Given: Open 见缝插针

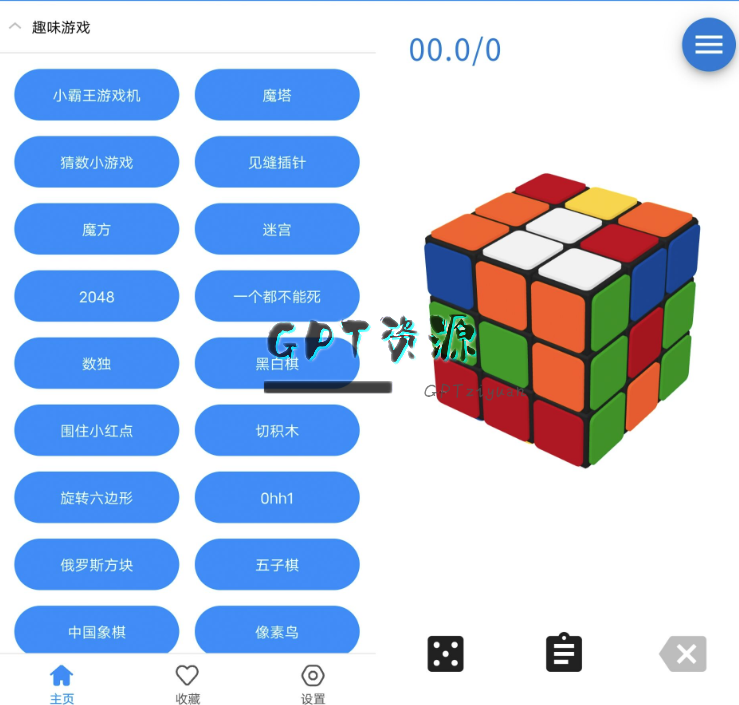Looking at the screenshot, I should pos(277,162).
